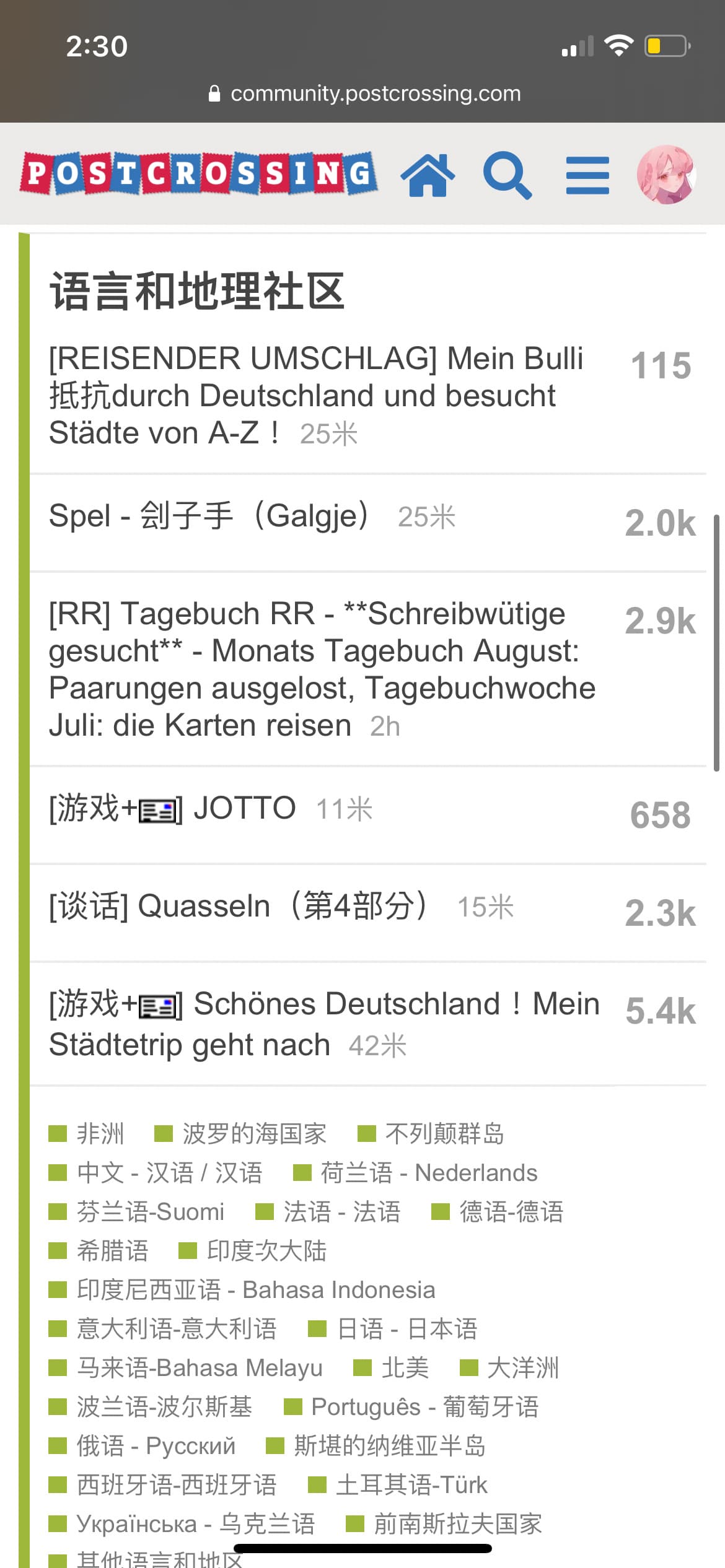Go to the 德语-德语 subcategory

(x=511, y=1212)
